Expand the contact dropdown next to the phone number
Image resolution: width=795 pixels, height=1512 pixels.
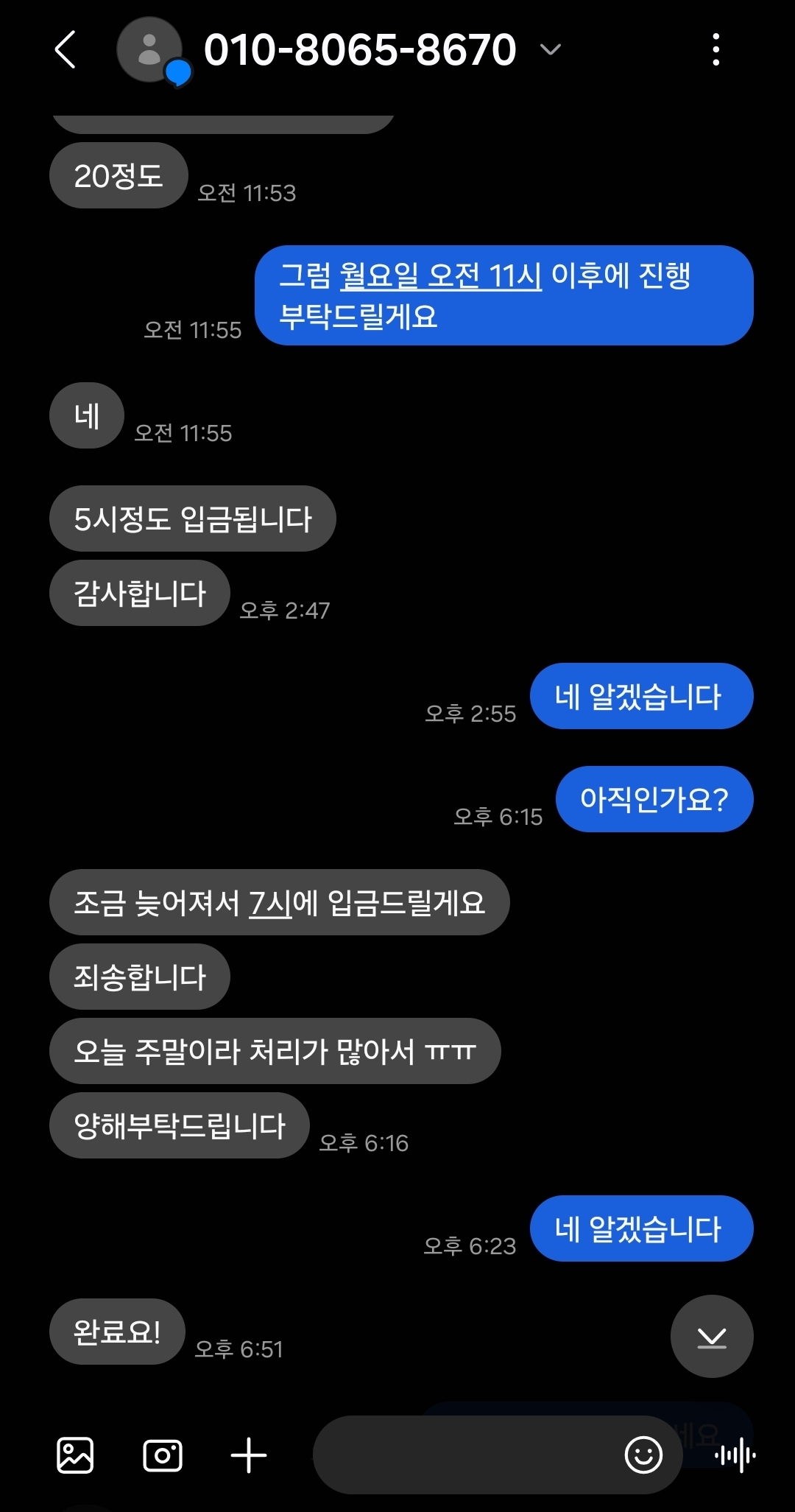pyautogui.click(x=550, y=50)
